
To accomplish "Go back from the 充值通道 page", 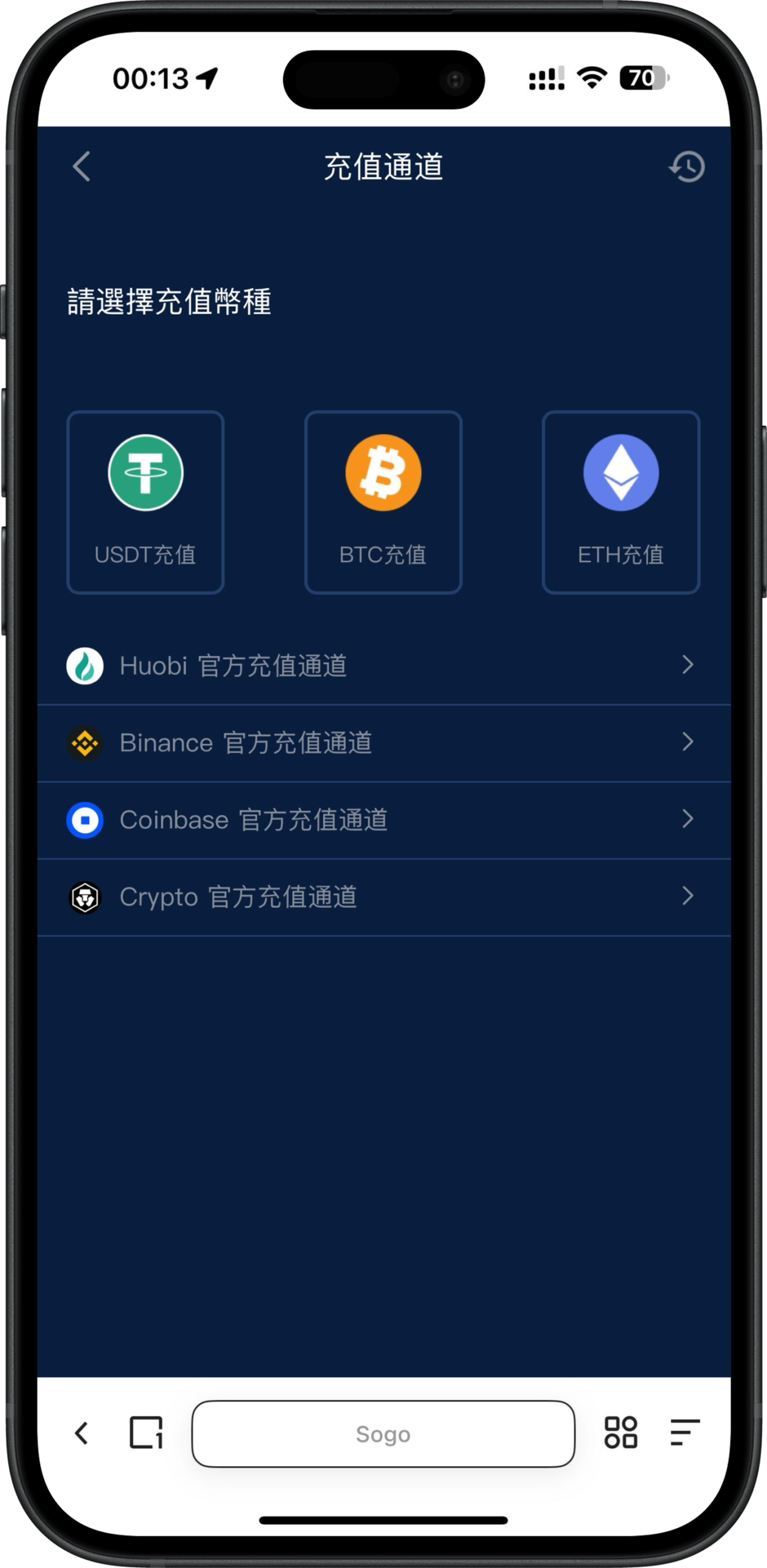I will pos(81,167).
